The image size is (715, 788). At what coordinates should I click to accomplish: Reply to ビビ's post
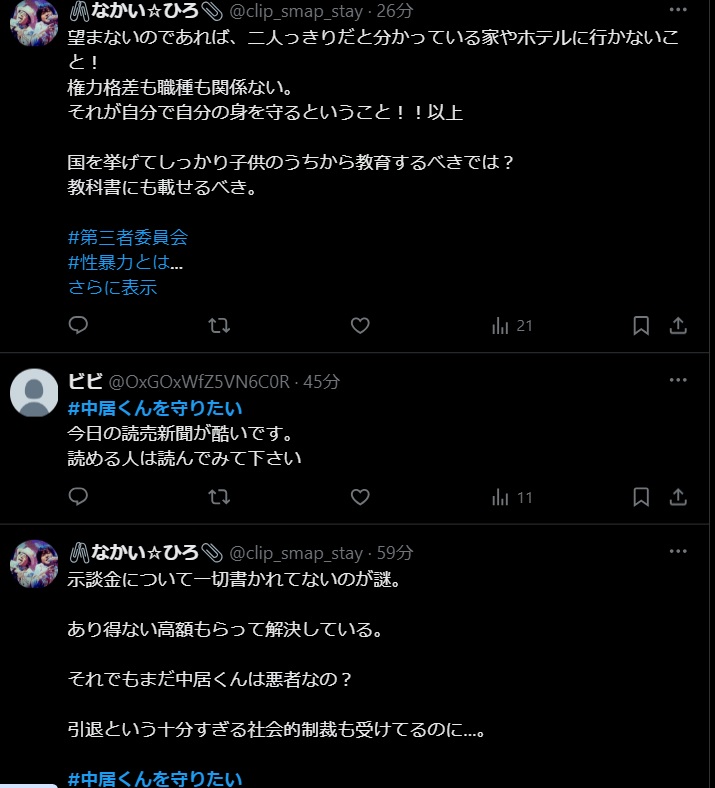(x=78, y=497)
